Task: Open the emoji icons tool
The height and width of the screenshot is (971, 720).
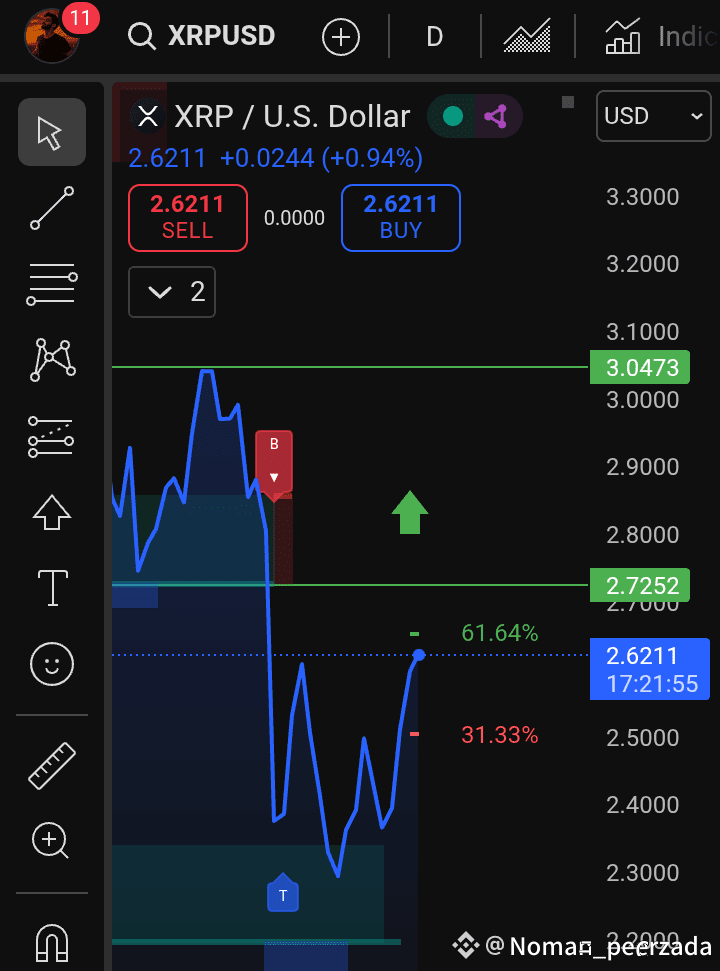Action: (x=51, y=664)
